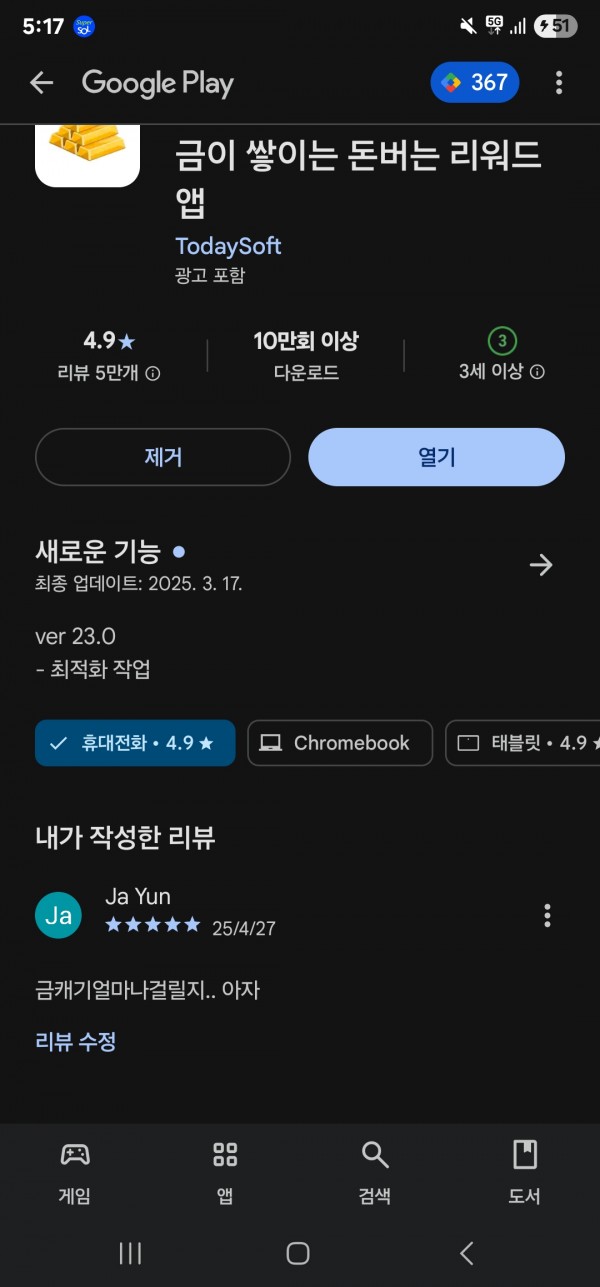Viewport: 600px width, 1287px height.
Task: Open the TodaySoft developer page
Action: click(x=228, y=245)
